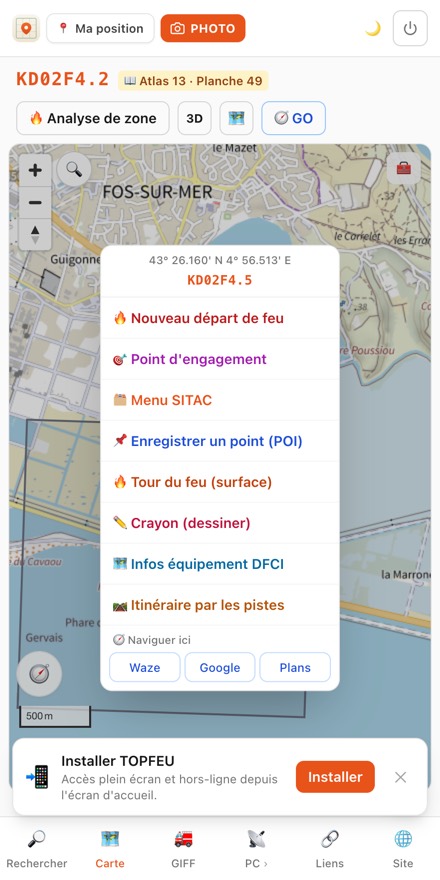Select Enregistrer un point (POI)
Screen dimensions: 440x880
click(220, 441)
